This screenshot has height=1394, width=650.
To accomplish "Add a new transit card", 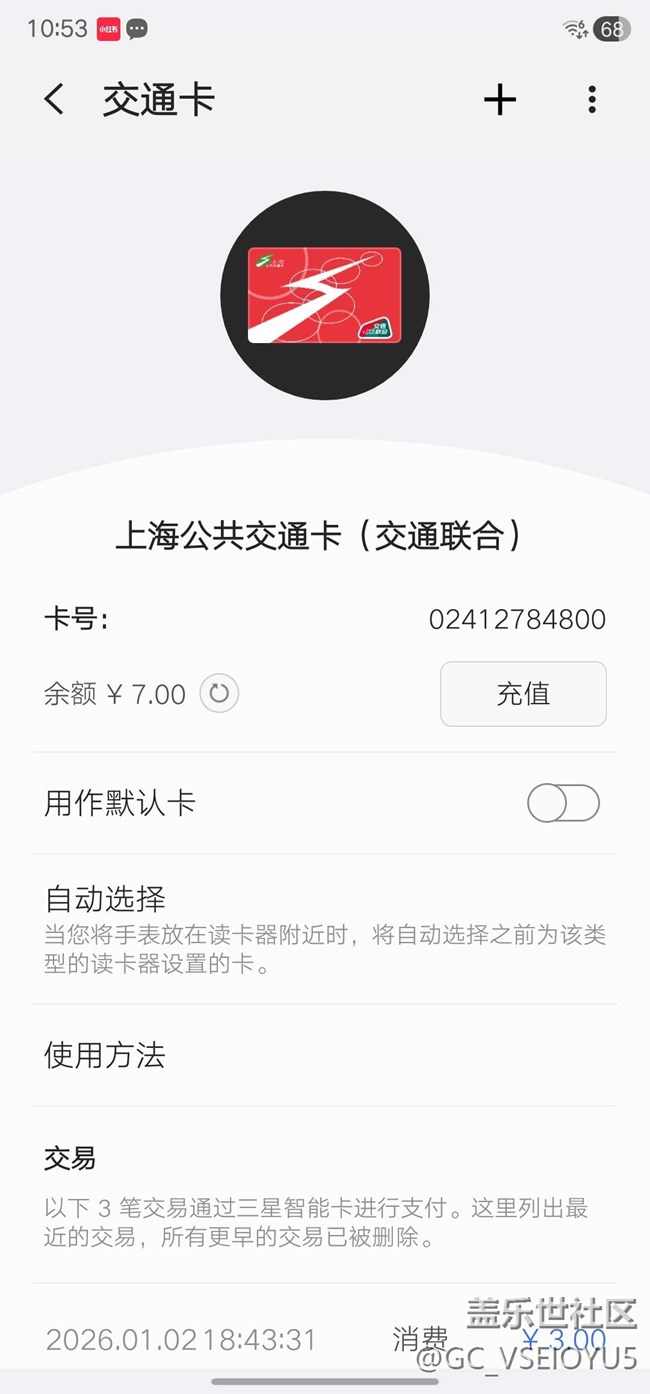I will pos(500,99).
